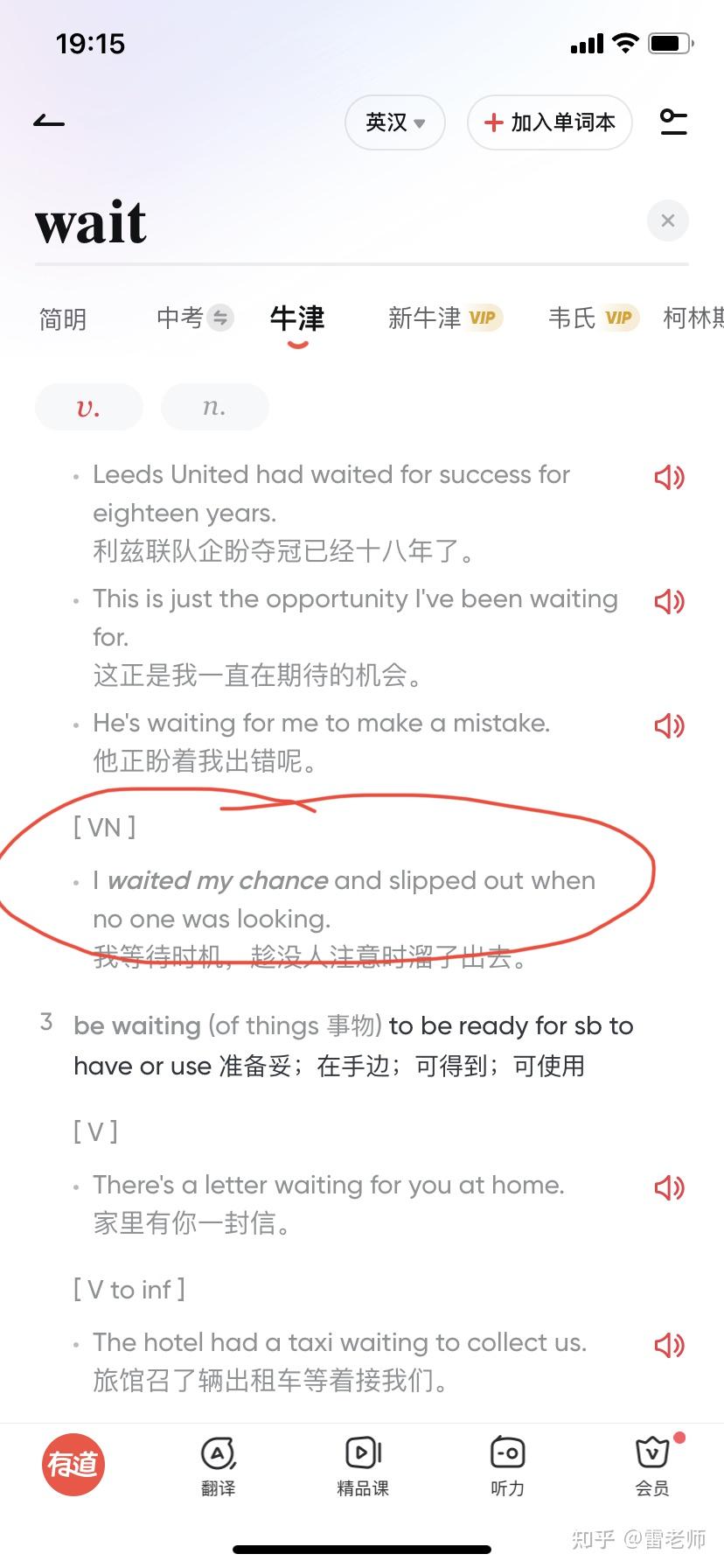Play audio for the letter waiting sentence

[669, 1187]
